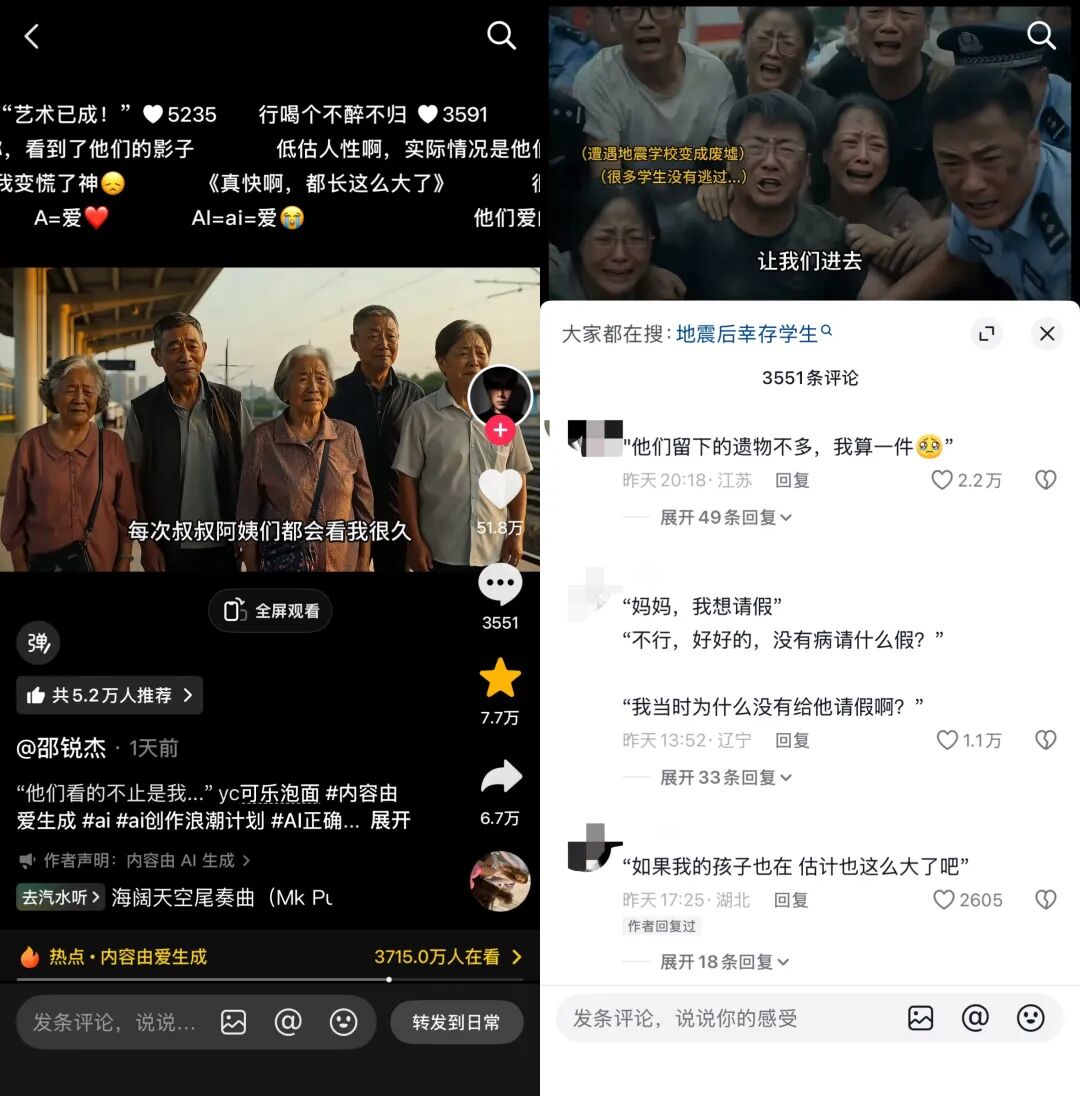1080x1096 pixels.
Task: Expand the comments panel to full size
Action: [x=987, y=334]
